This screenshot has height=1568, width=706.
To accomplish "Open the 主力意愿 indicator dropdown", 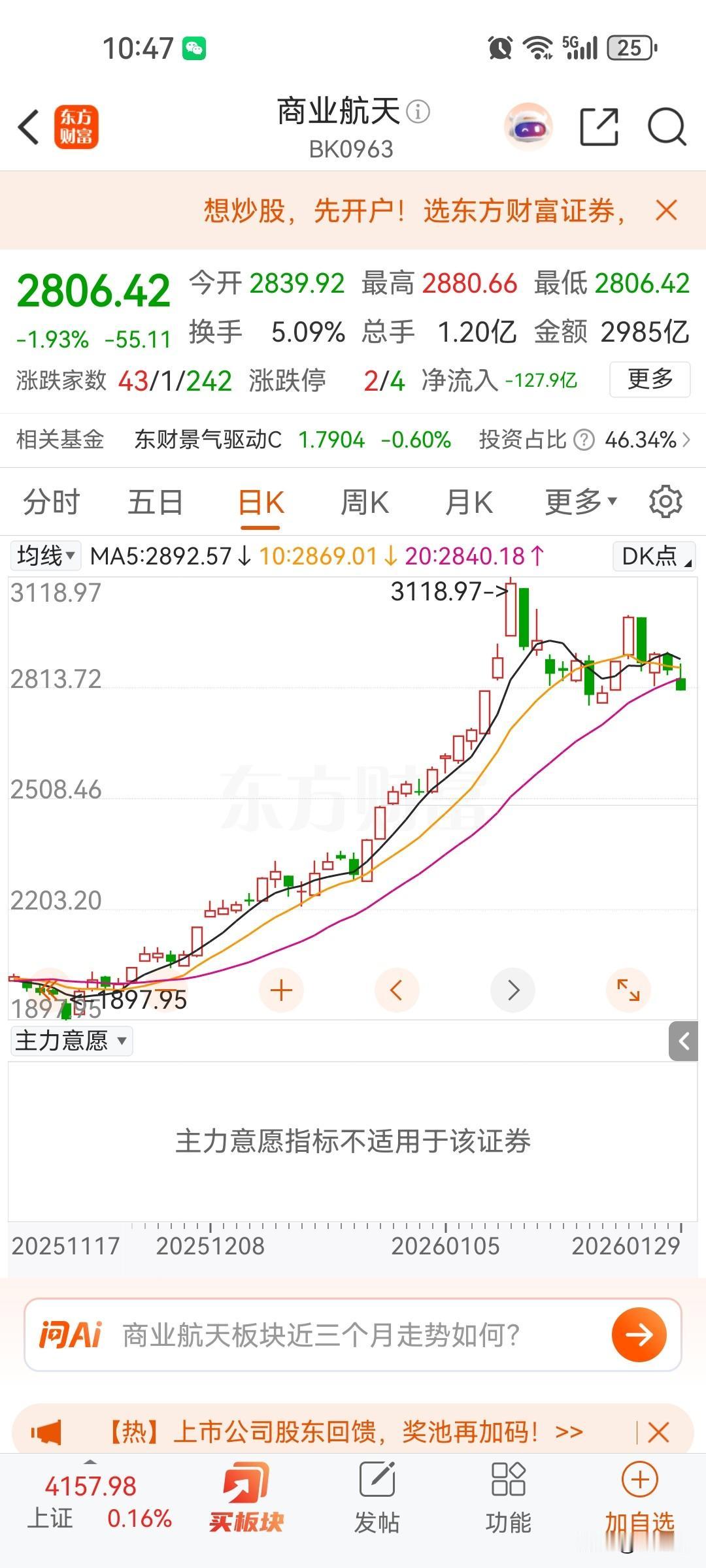I will (x=71, y=1041).
